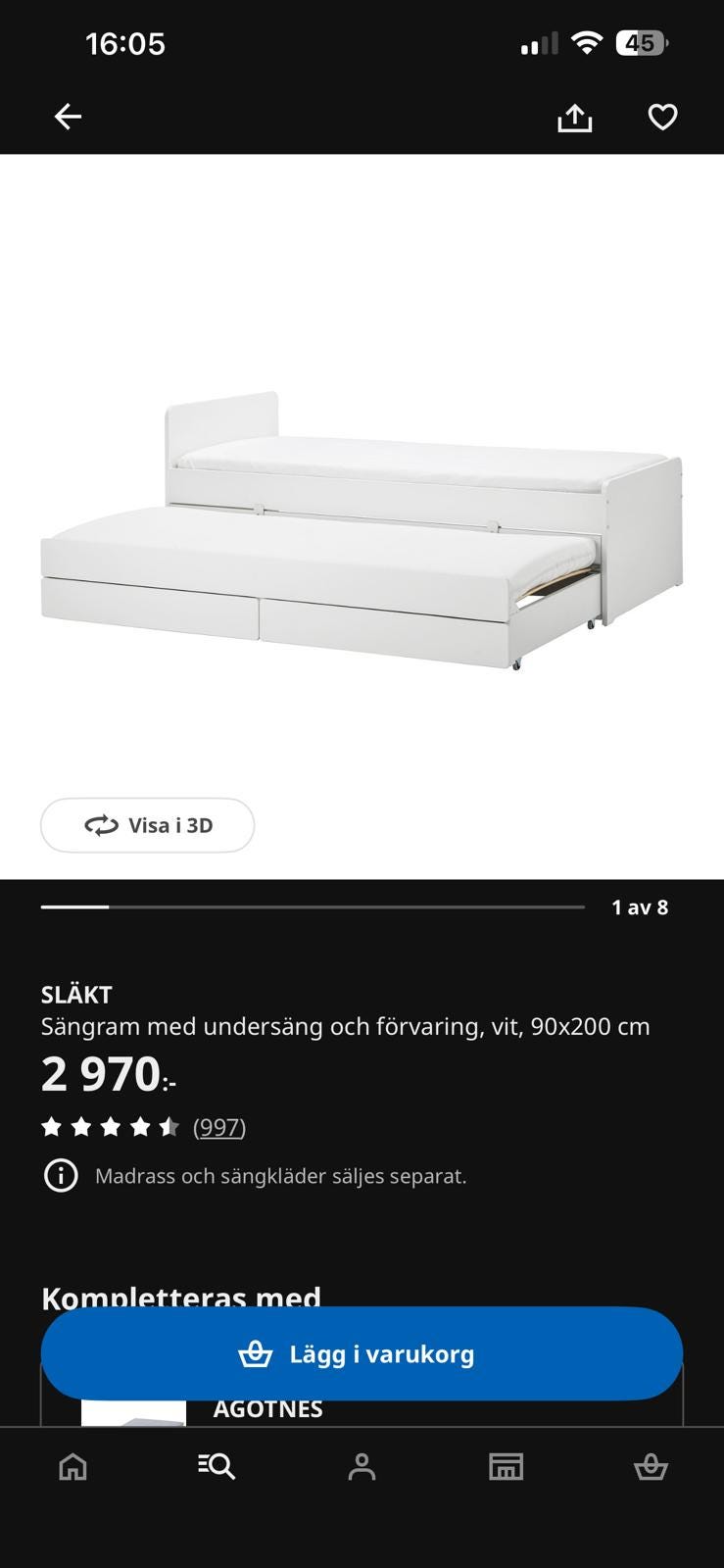Open the share options
The image size is (724, 1568).
coord(576,116)
